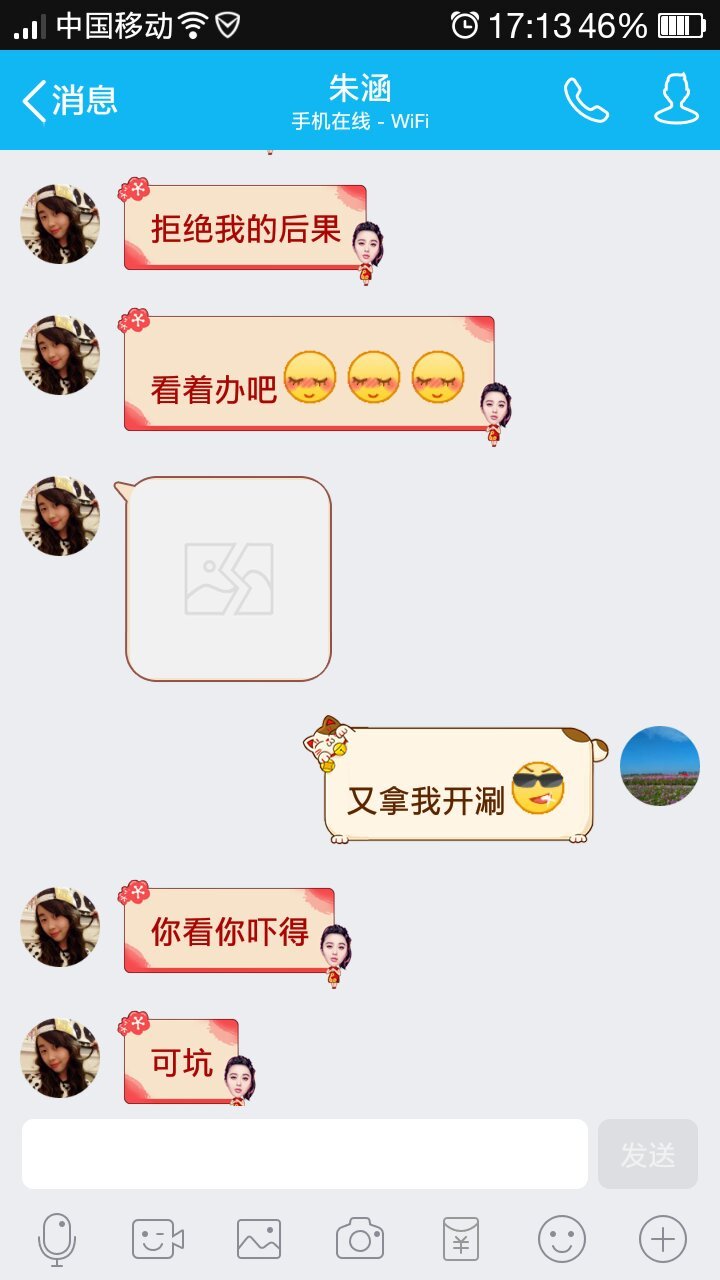This screenshot has width=720, height=1280.
Task: Tap 朱涵's avatar beside 拒绝我的后果
Action: [x=60, y=224]
